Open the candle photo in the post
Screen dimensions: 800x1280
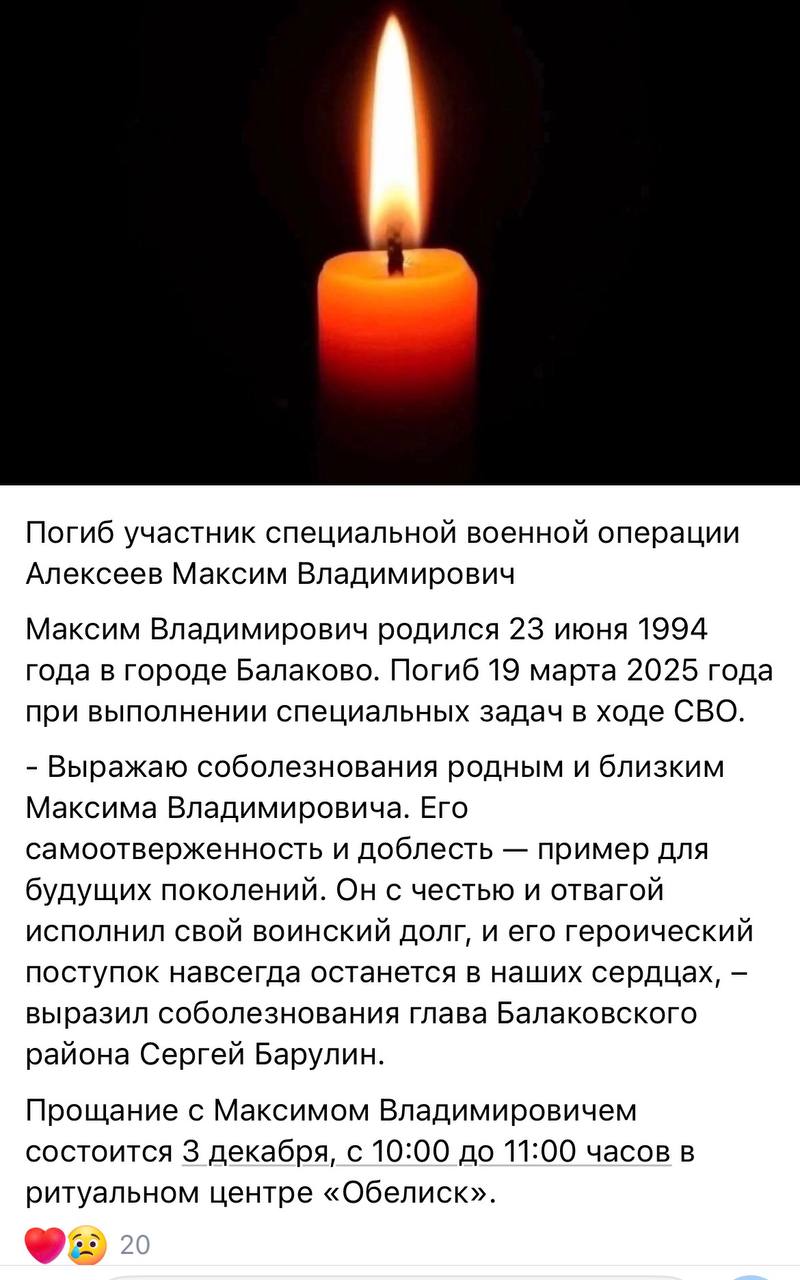click(x=400, y=242)
